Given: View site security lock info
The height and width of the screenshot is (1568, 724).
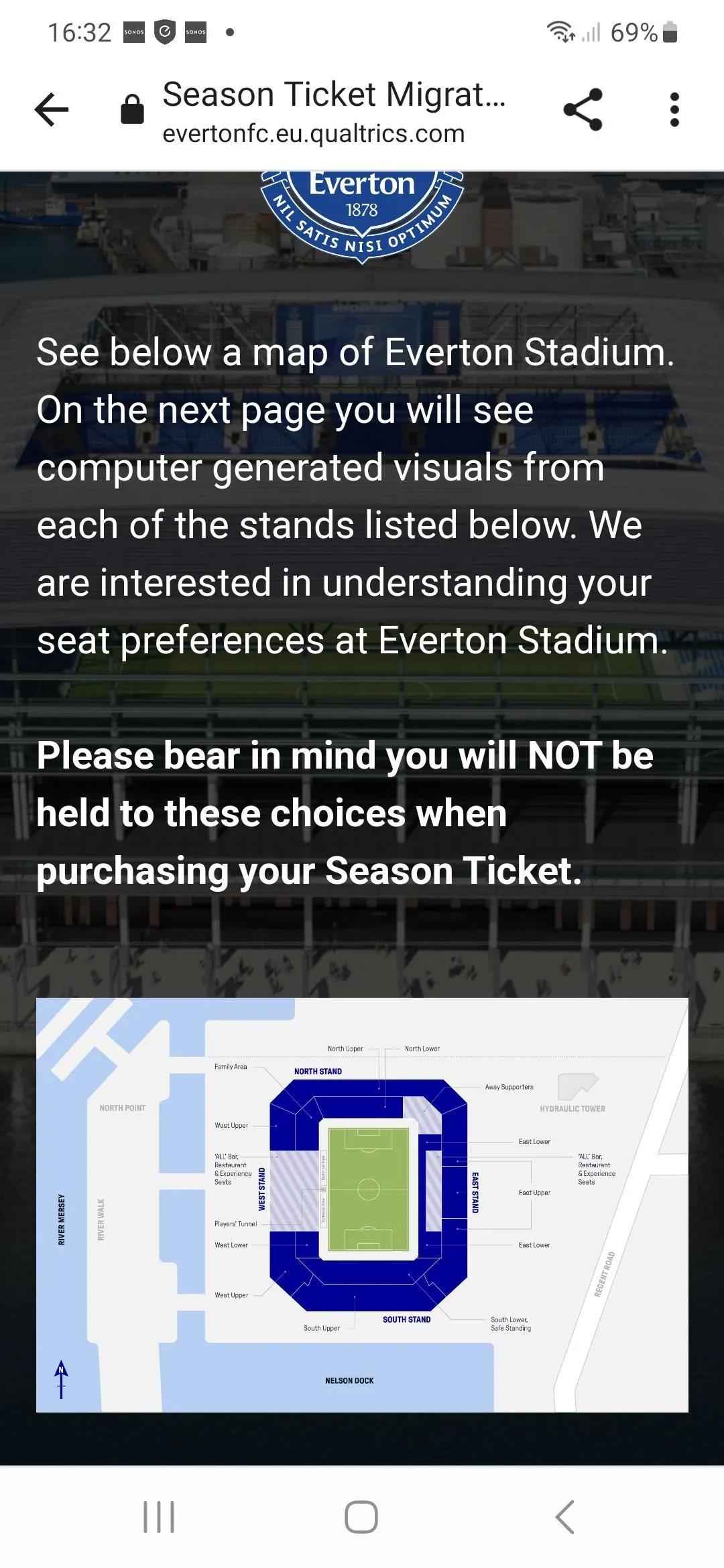Looking at the screenshot, I should click(132, 109).
